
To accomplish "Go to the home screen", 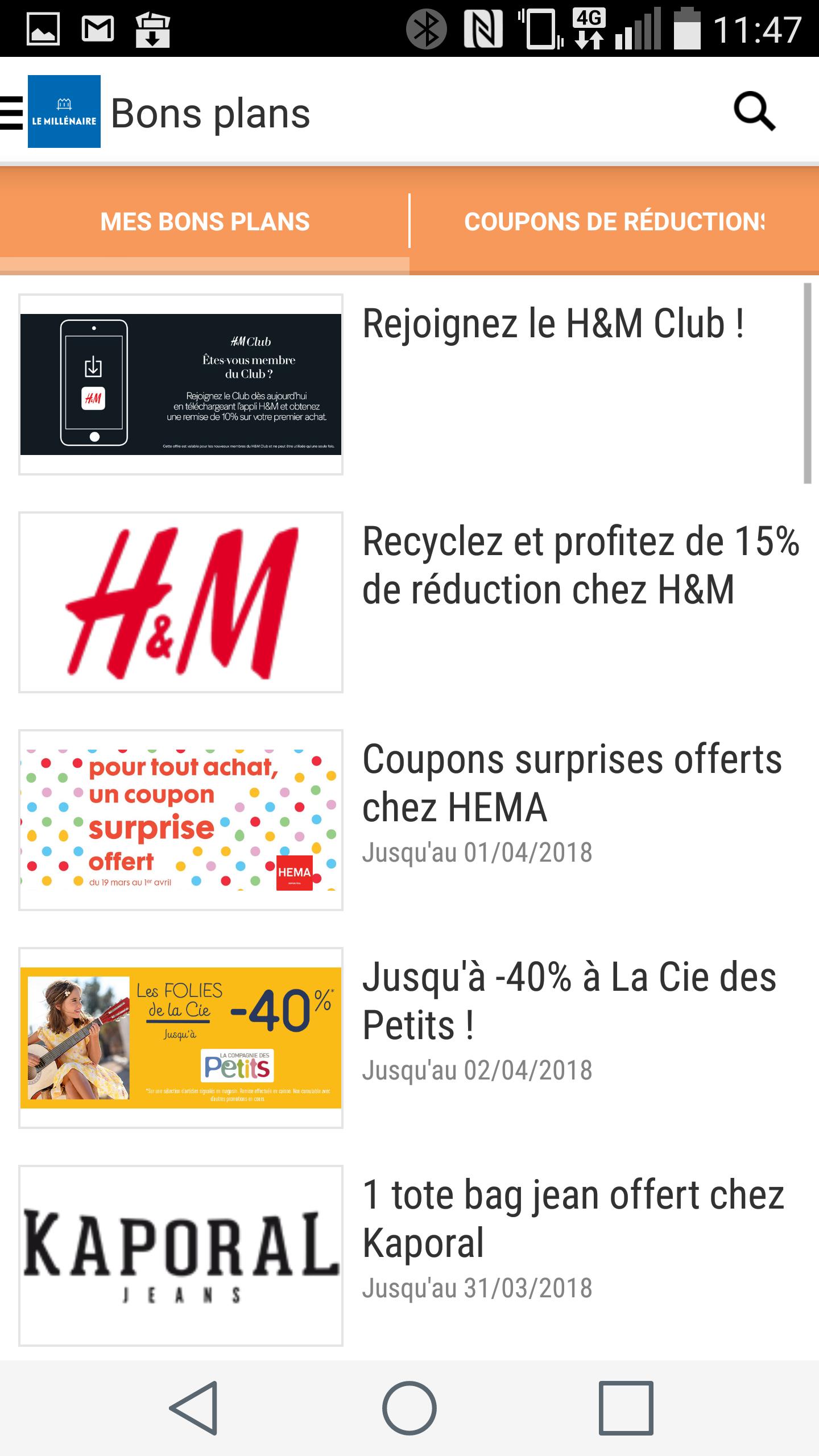I will 409,1408.
